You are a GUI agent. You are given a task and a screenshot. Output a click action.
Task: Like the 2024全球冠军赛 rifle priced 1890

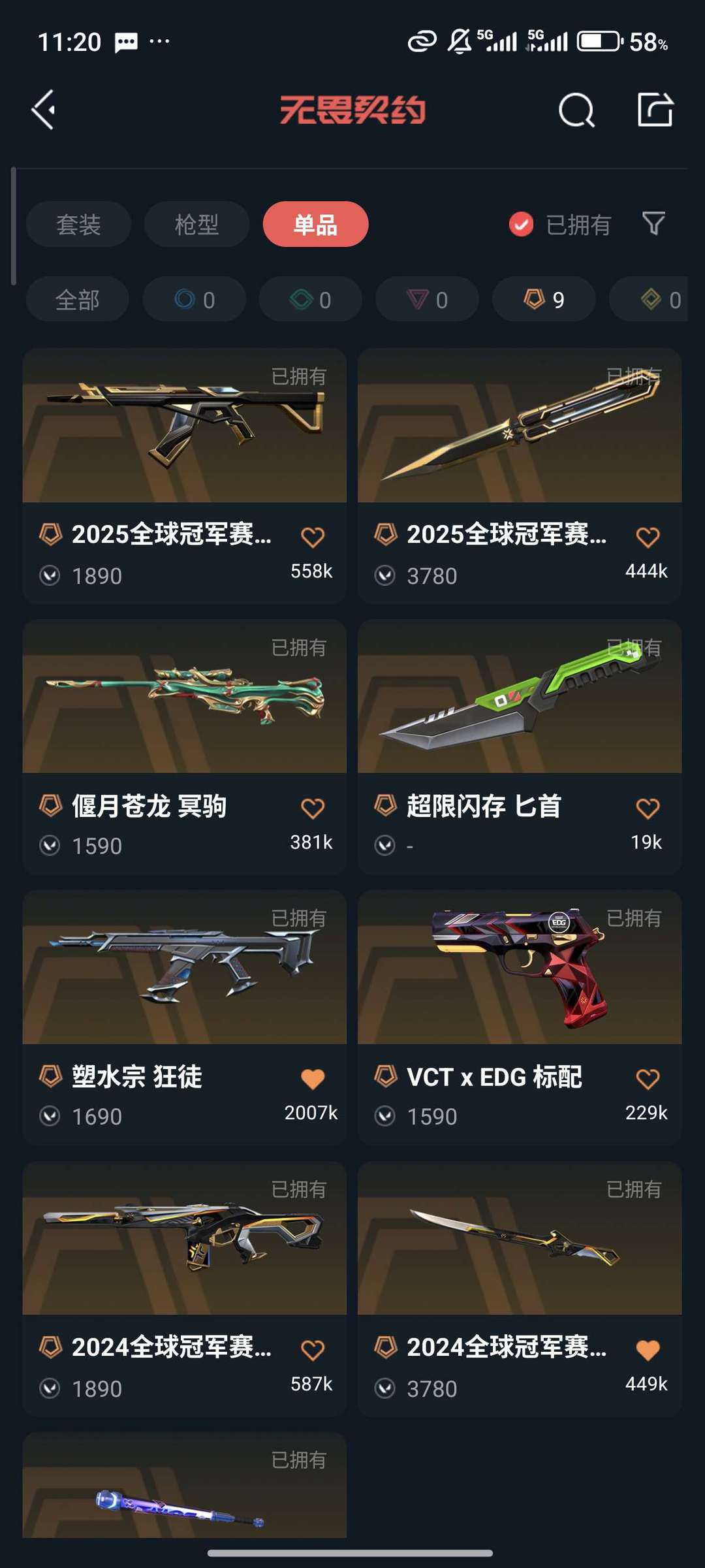pos(313,1350)
